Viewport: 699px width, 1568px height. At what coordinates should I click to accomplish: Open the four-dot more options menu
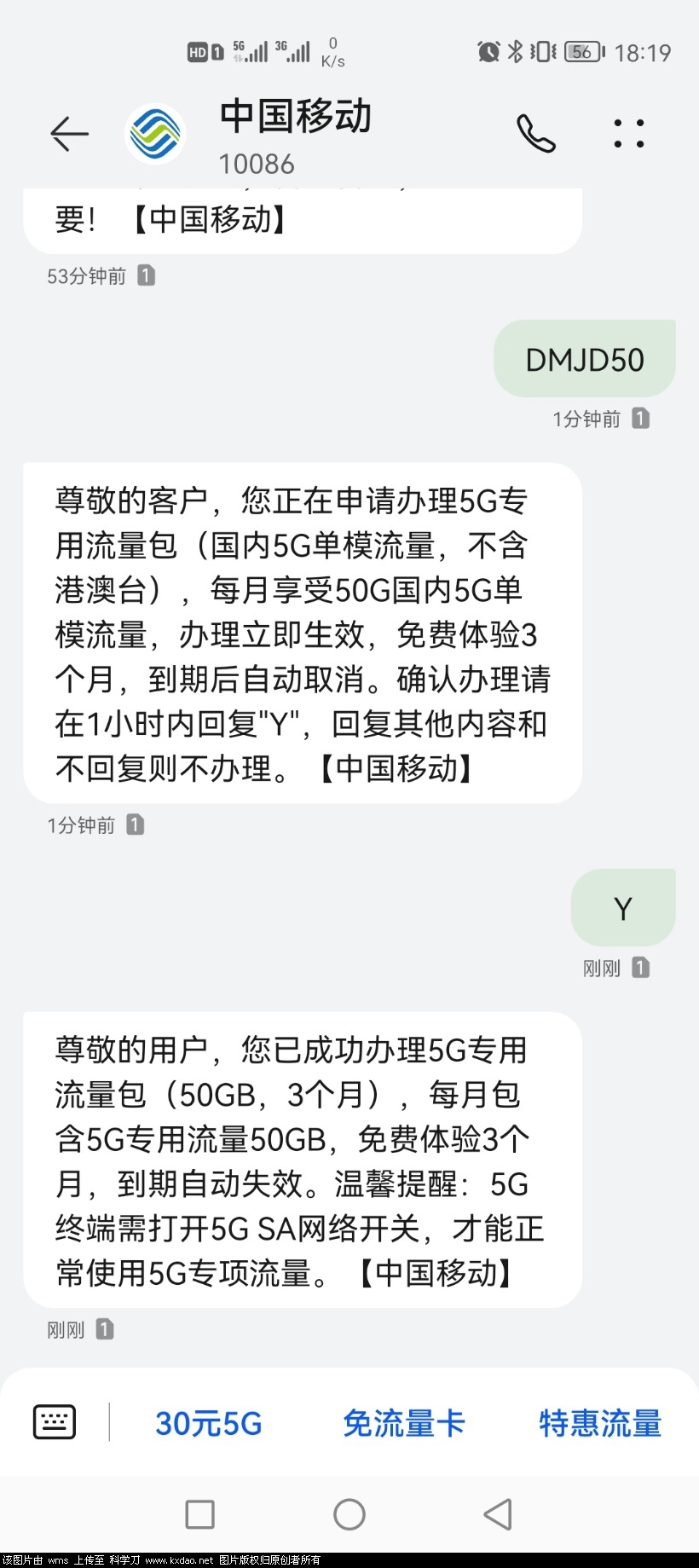(x=629, y=134)
